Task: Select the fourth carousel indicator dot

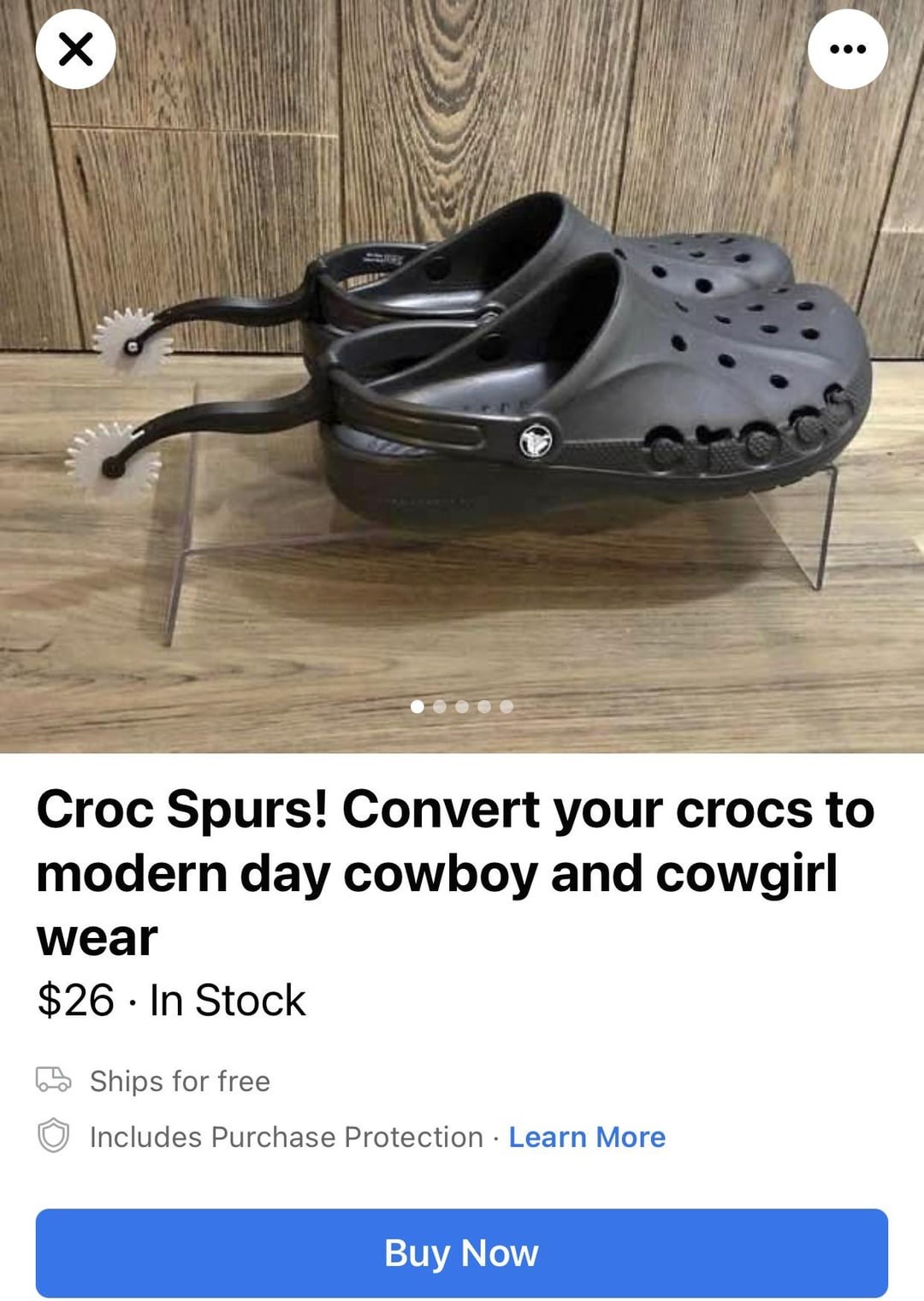Action: [x=483, y=707]
